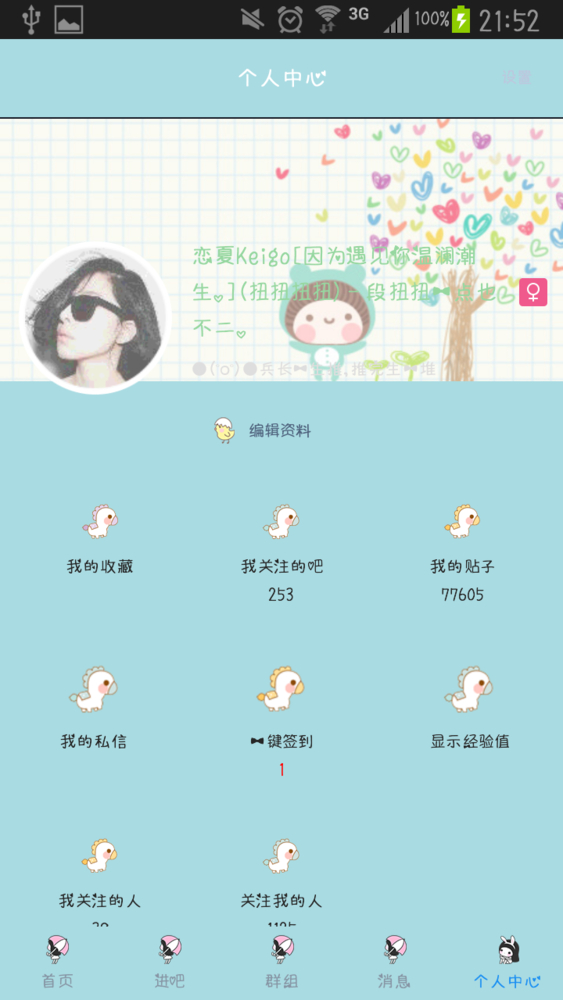Tap the profile avatar photo

click(x=96, y=318)
